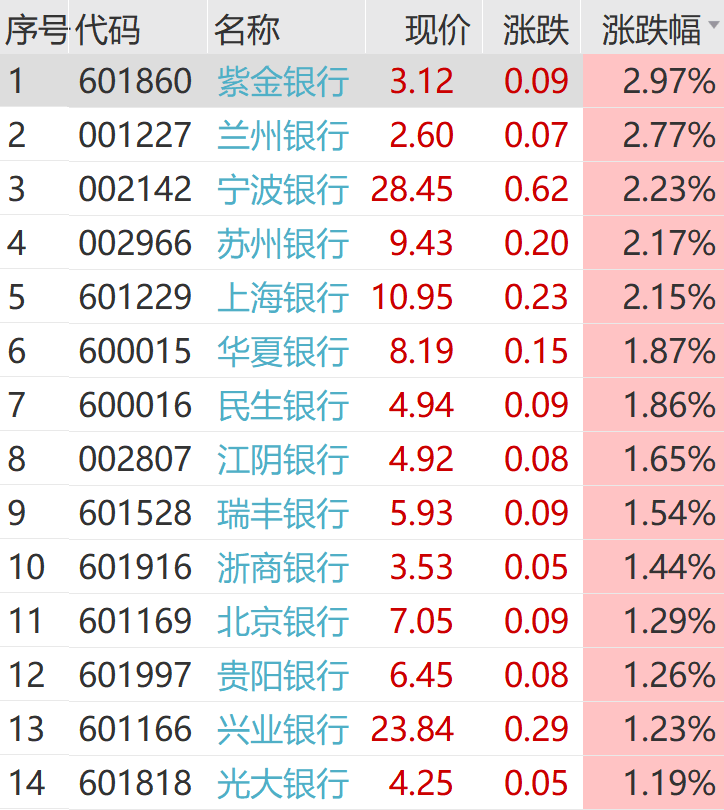Open 贵阳银行 quote page

(x=283, y=675)
